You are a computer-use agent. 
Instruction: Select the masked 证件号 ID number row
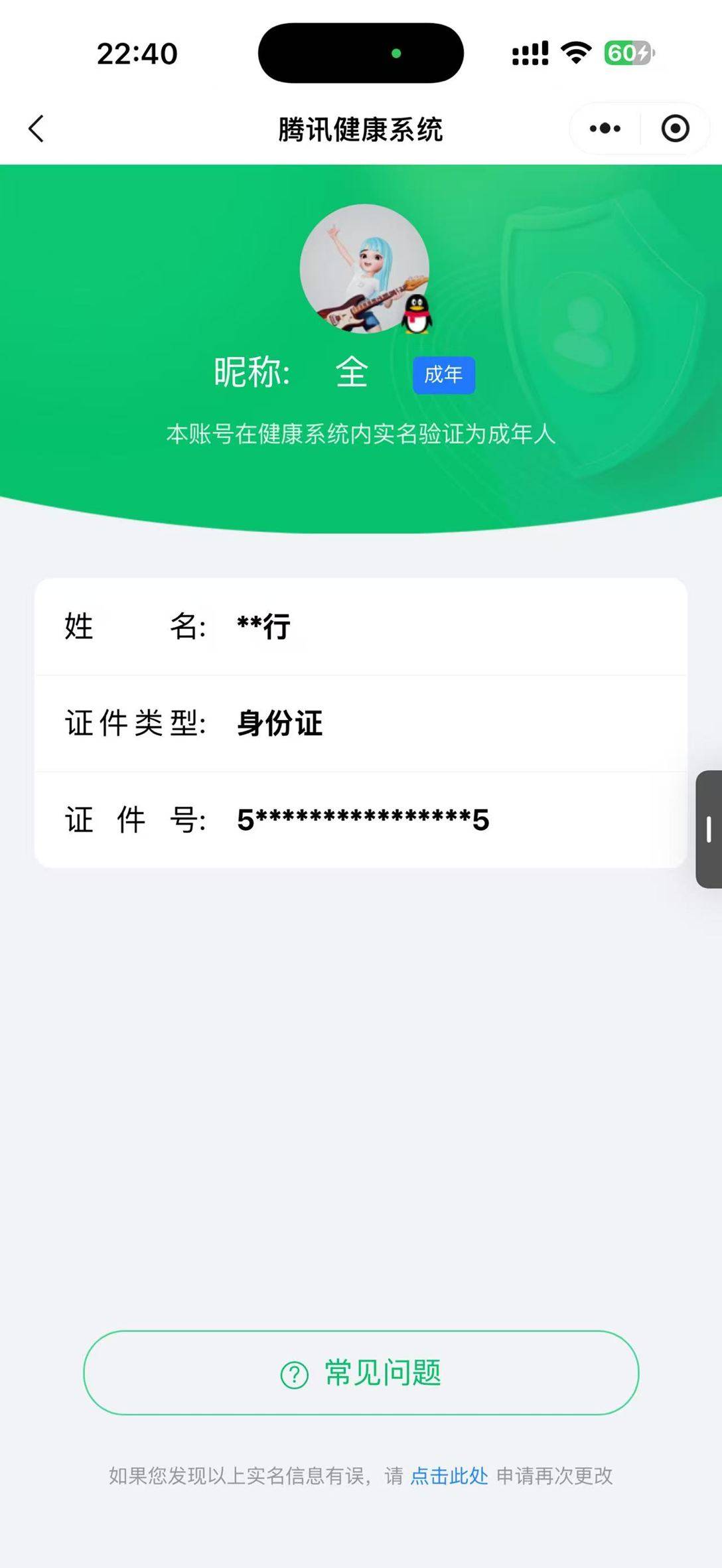coord(361,820)
